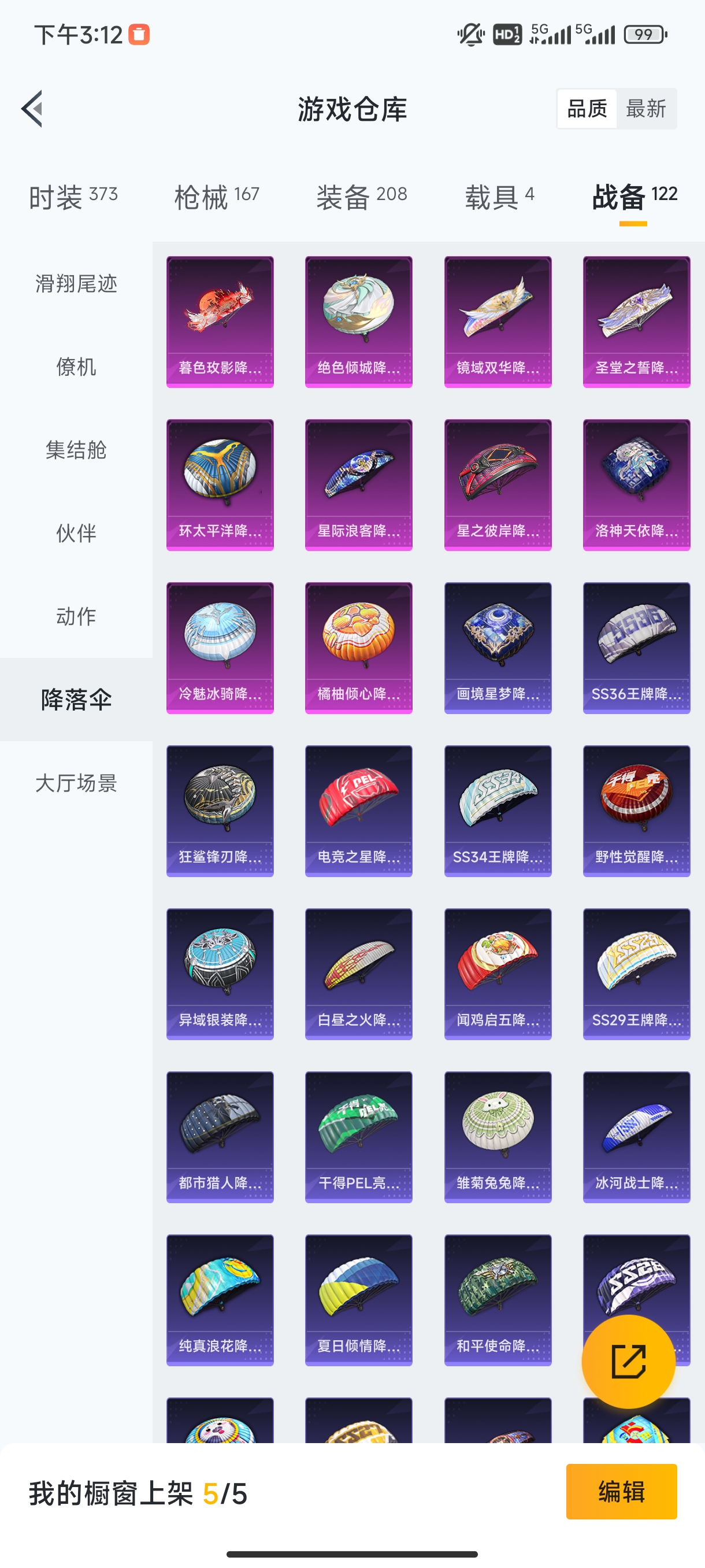
Task: Switch sorting to 最新
Action: [x=647, y=108]
